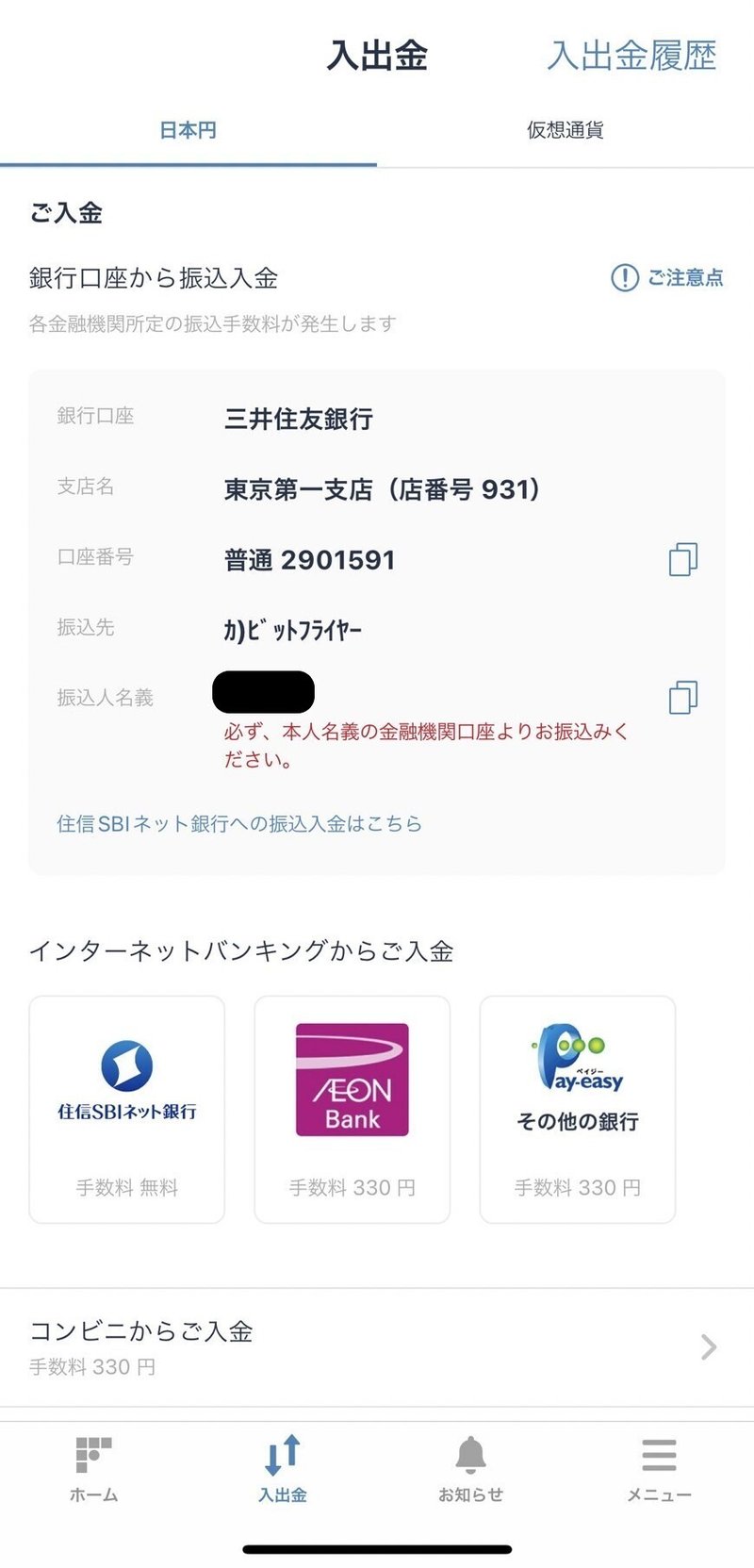Select the 日本円 tab
Image resolution: width=754 pixels, height=1568 pixels.
188,131
